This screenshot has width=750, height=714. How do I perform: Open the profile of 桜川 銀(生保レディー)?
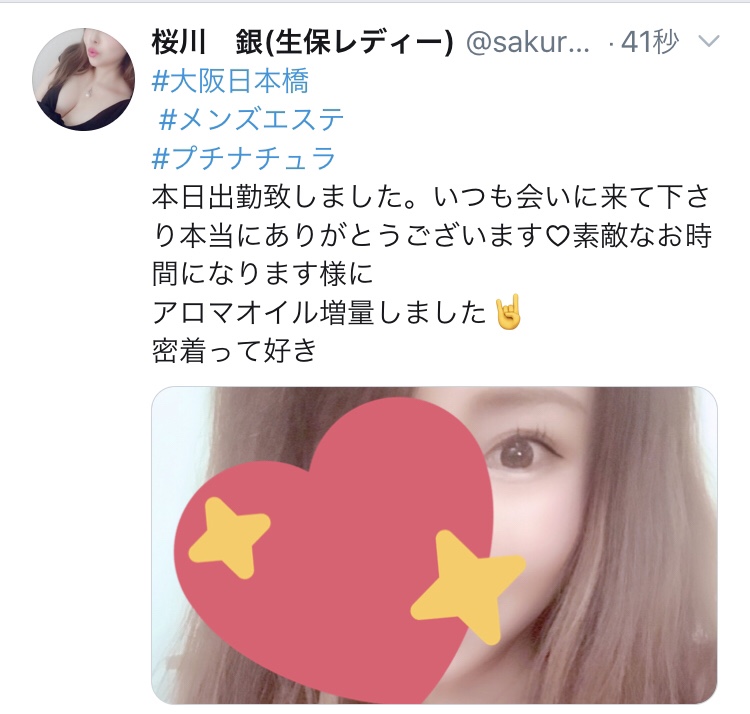point(302,42)
